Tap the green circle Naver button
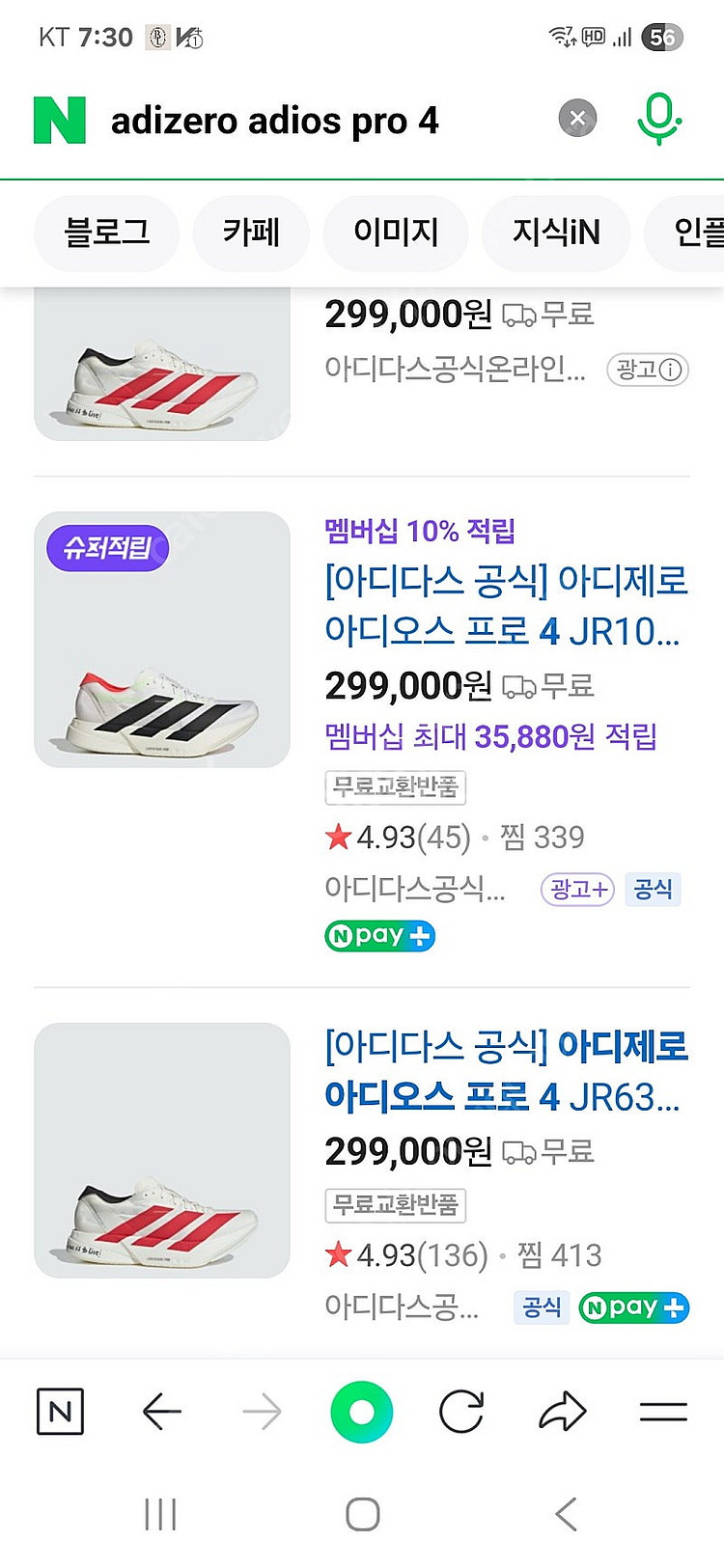Image resolution: width=724 pixels, height=1568 pixels. 362,1413
